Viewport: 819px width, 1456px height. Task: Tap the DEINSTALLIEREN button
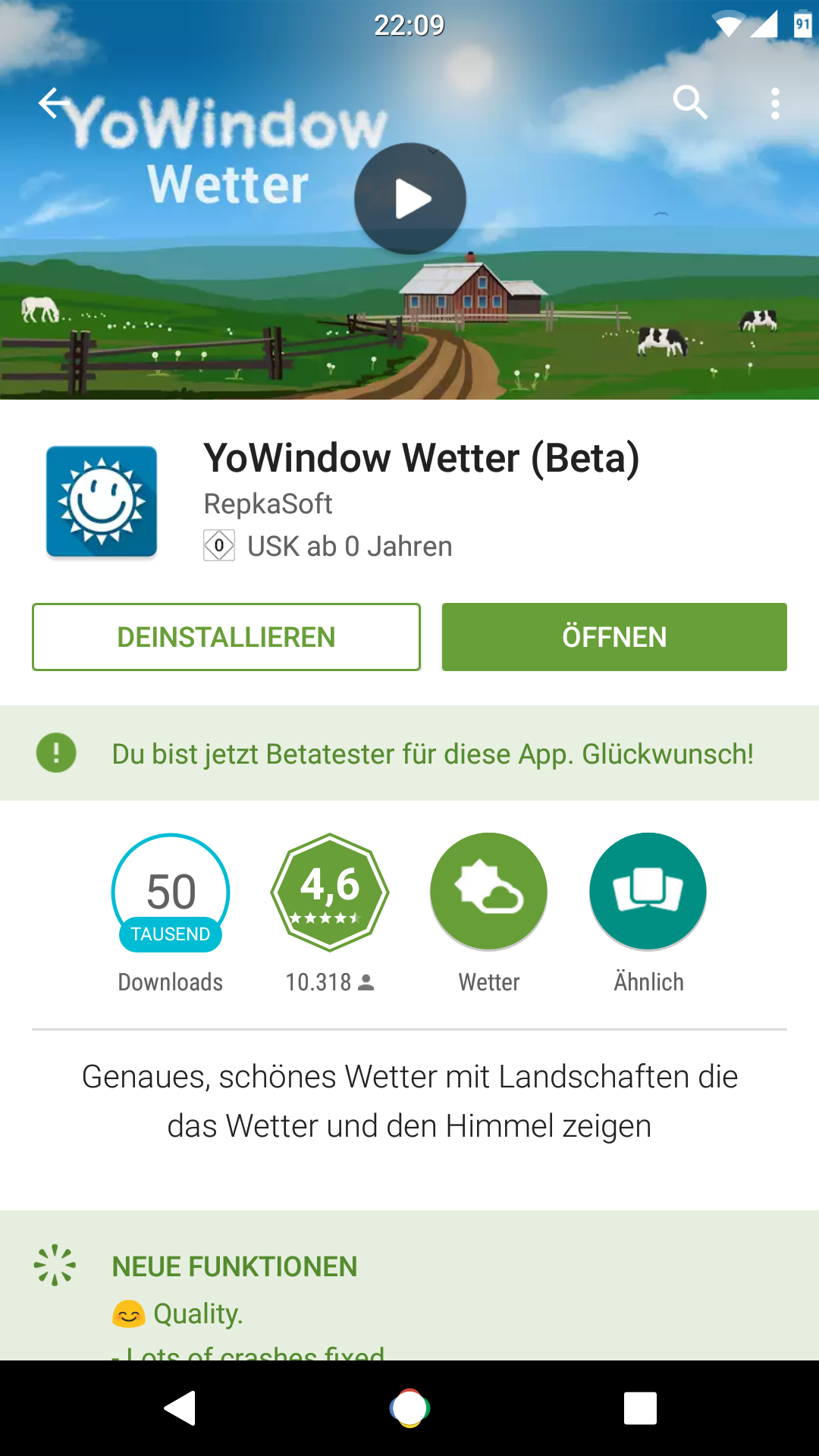click(x=226, y=637)
